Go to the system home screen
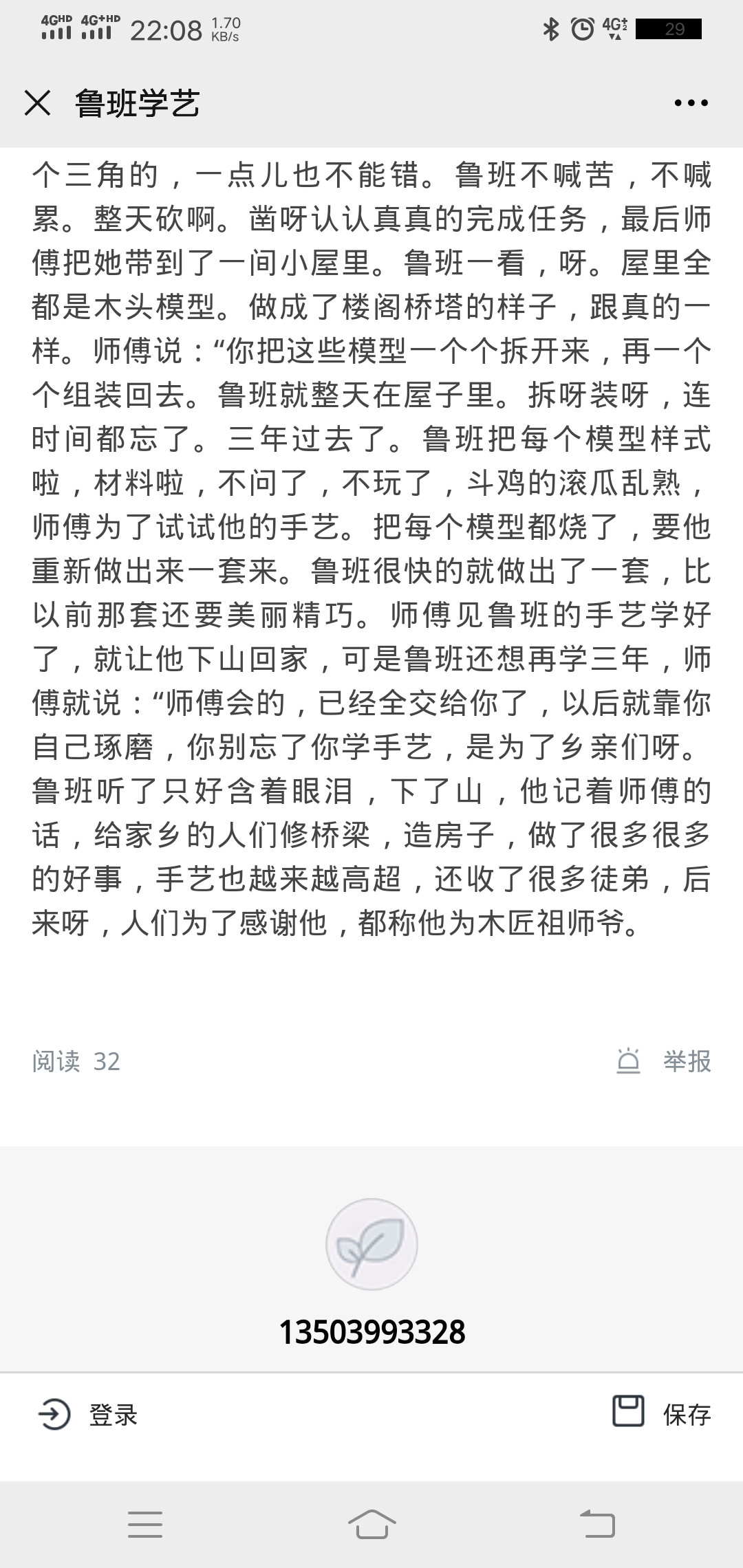 click(371, 1524)
